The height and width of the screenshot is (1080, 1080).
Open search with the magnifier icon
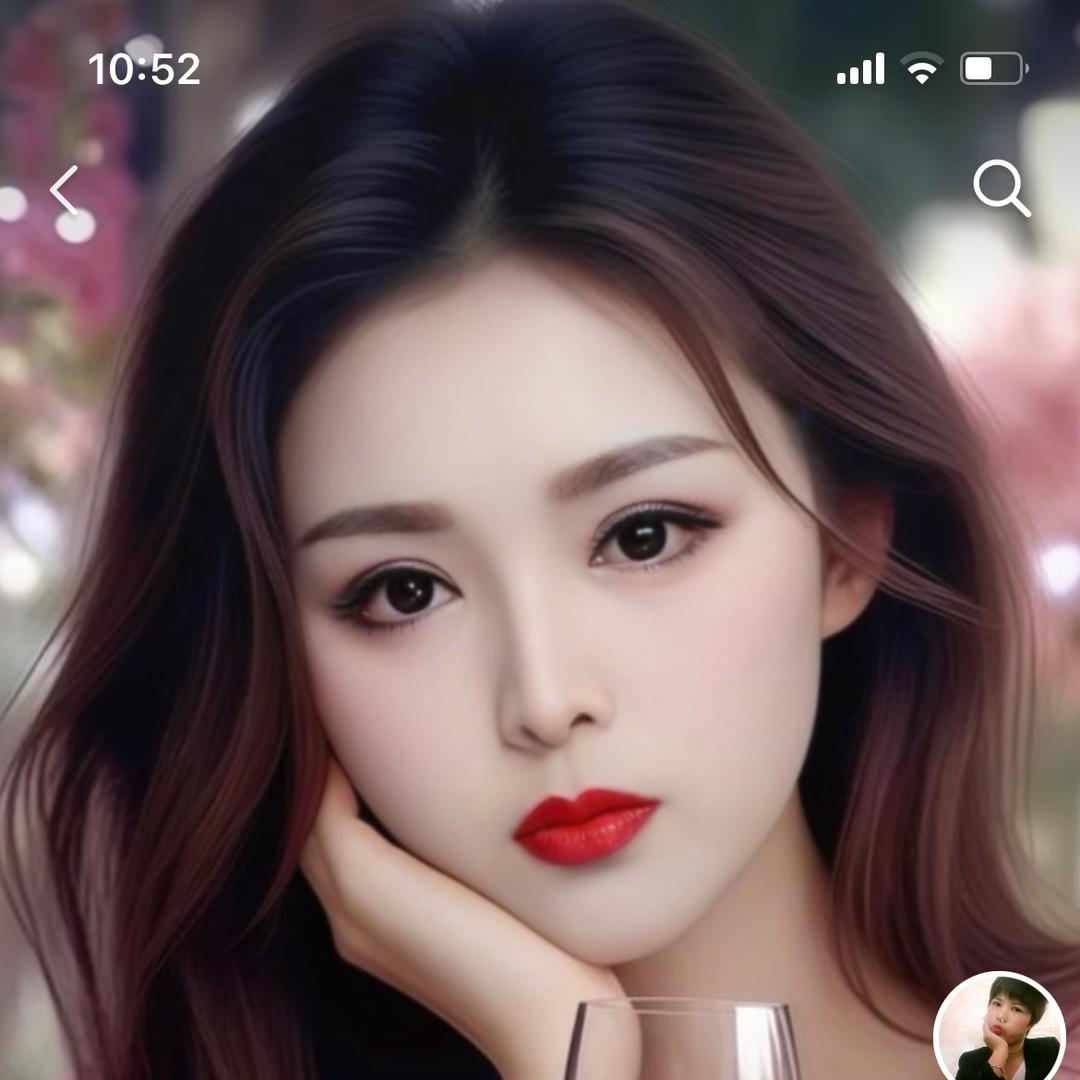[1001, 188]
